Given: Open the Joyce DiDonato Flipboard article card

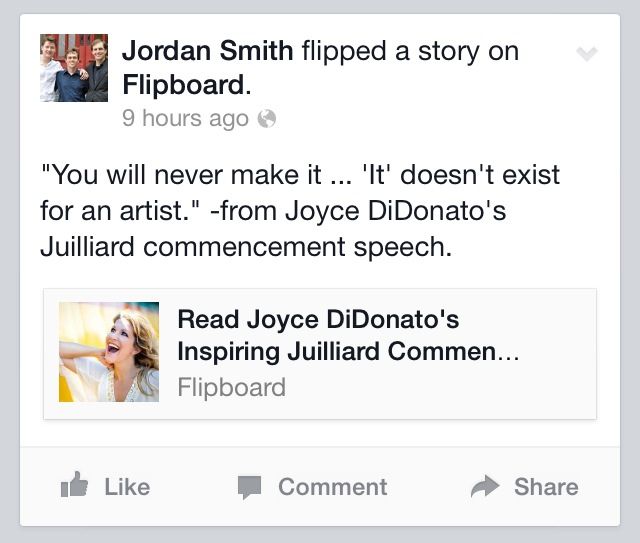Looking at the screenshot, I should pyautogui.click(x=320, y=353).
